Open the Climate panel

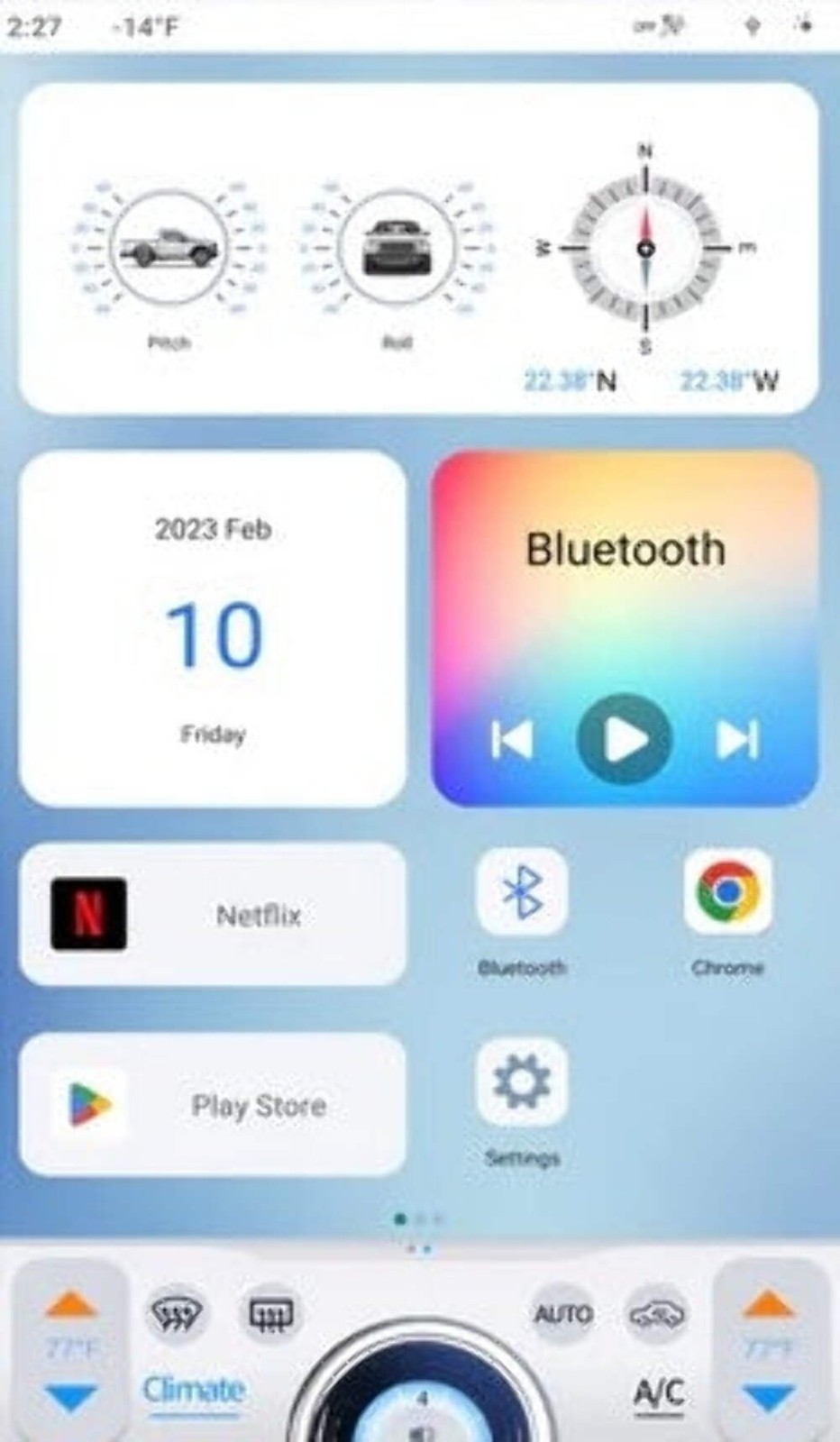pos(194,1390)
